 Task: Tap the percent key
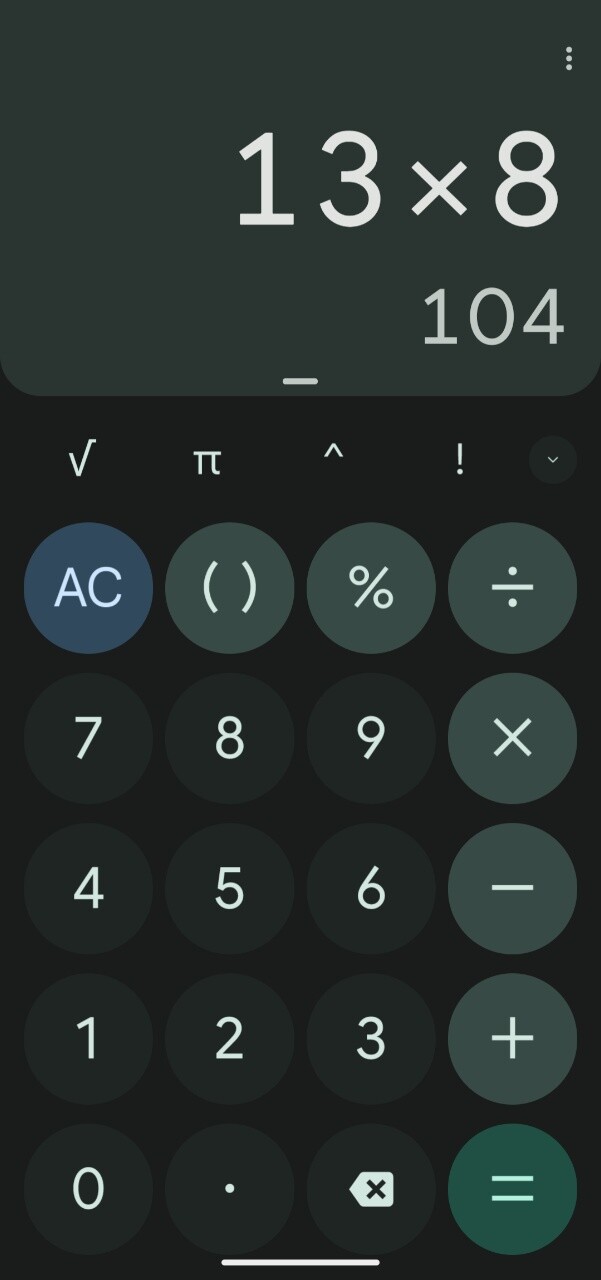point(371,588)
